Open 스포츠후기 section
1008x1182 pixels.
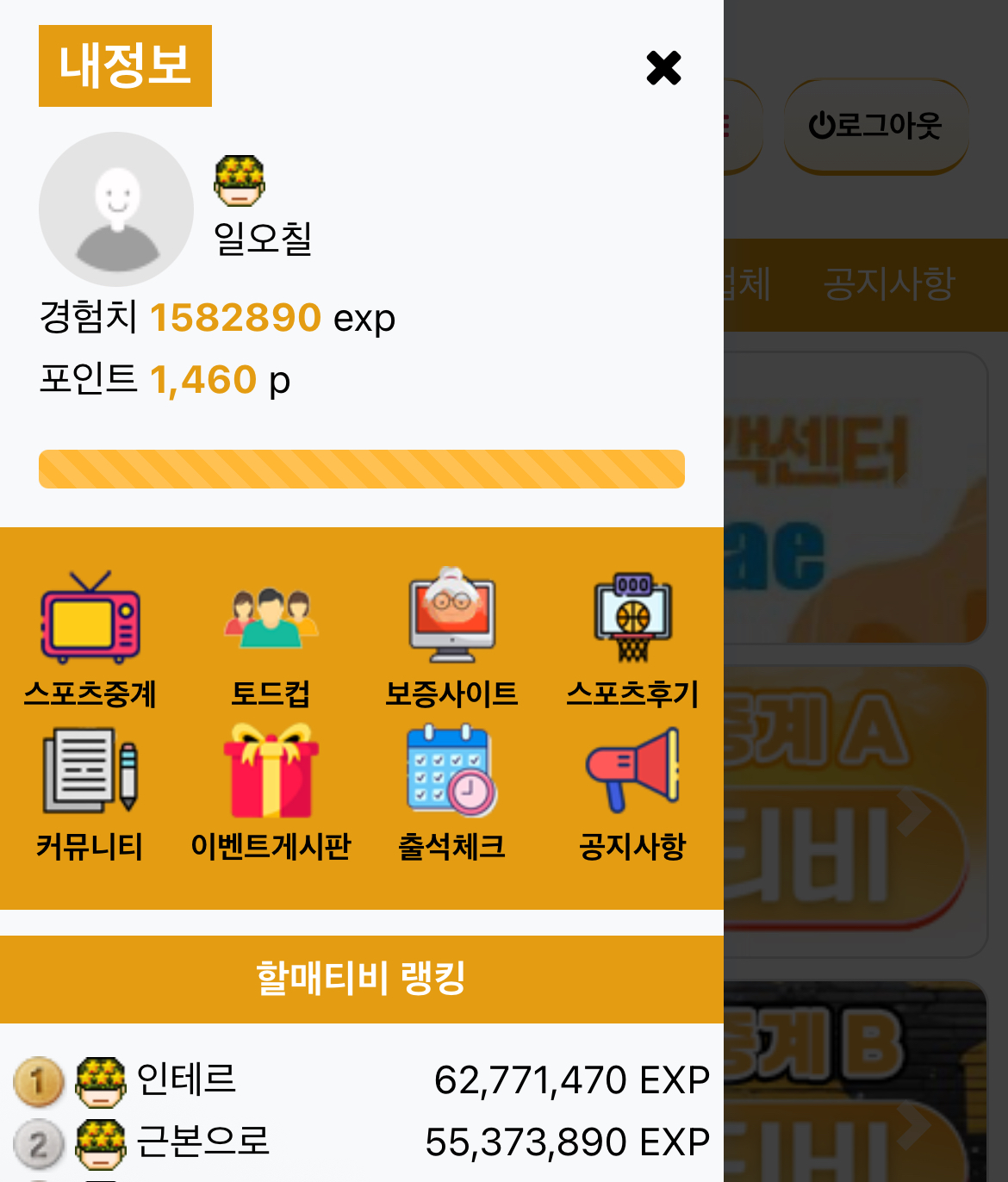tap(632, 638)
